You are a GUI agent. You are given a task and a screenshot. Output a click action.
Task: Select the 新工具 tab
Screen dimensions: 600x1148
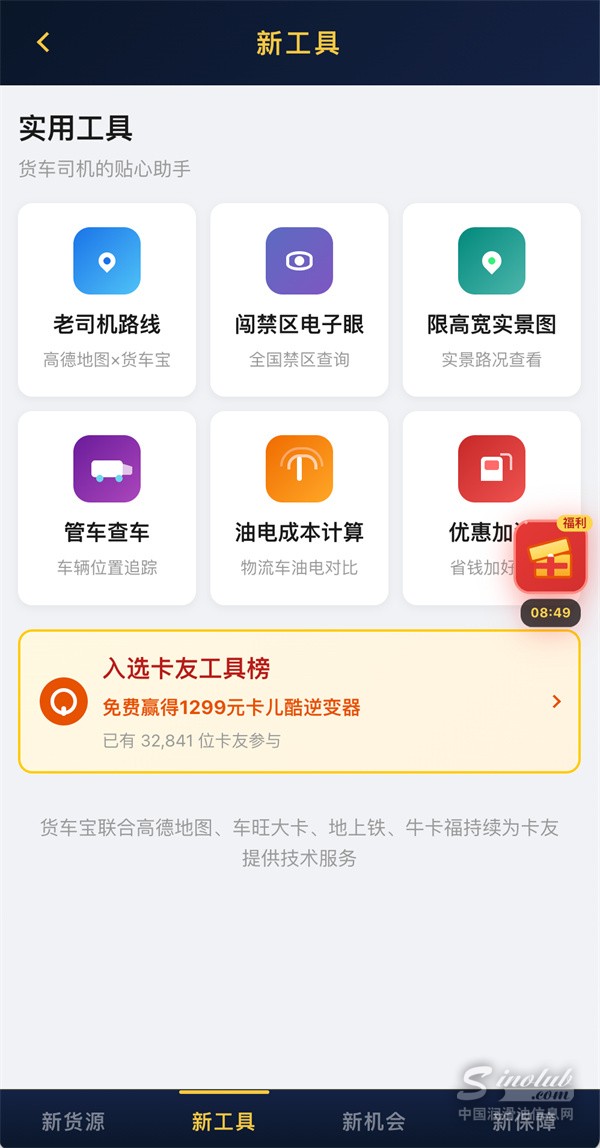point(224,1121)
